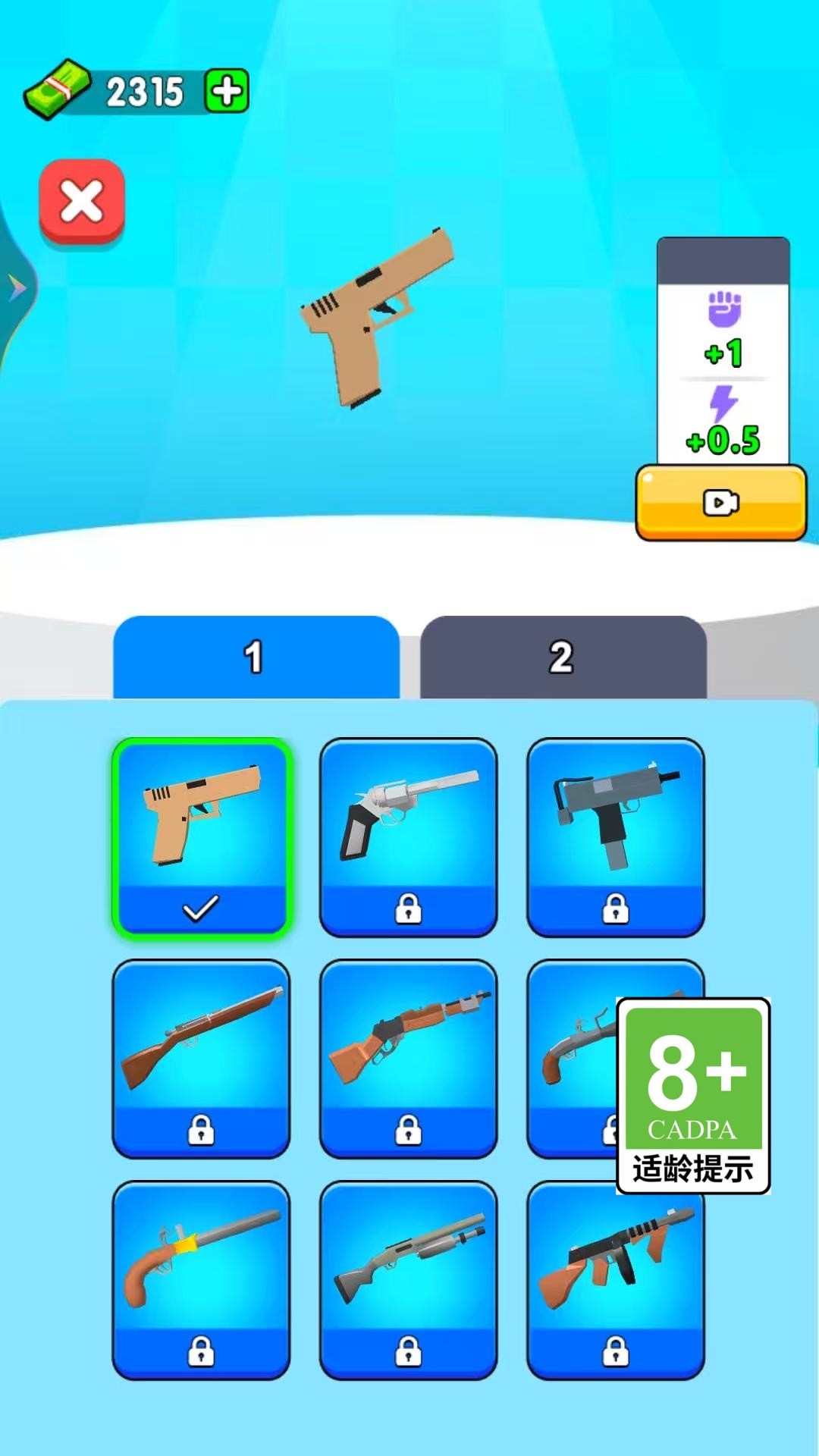819x1456 pixels.
Task: Select the equipped tan pistol
Action: point(201,836)
